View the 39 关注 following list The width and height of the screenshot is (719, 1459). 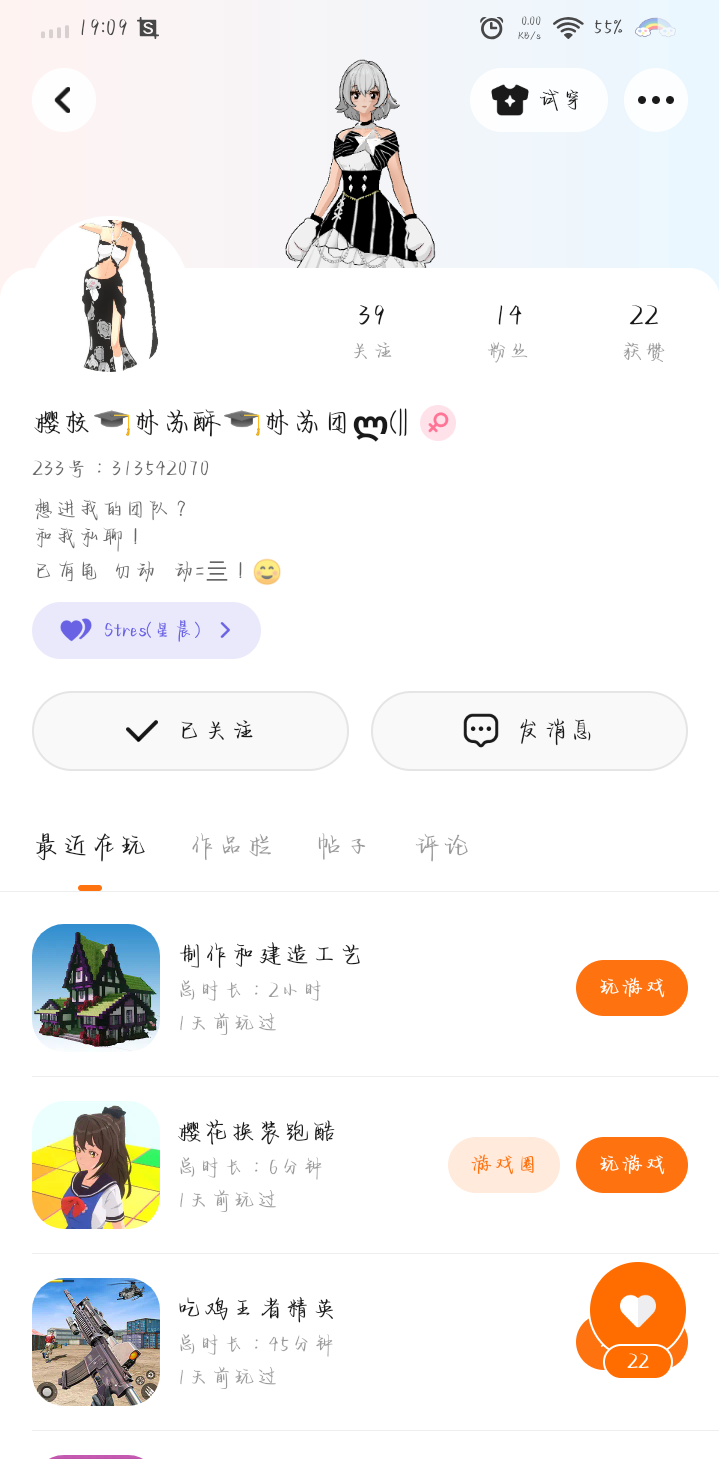pyautogui.click(x=371, y=331)
